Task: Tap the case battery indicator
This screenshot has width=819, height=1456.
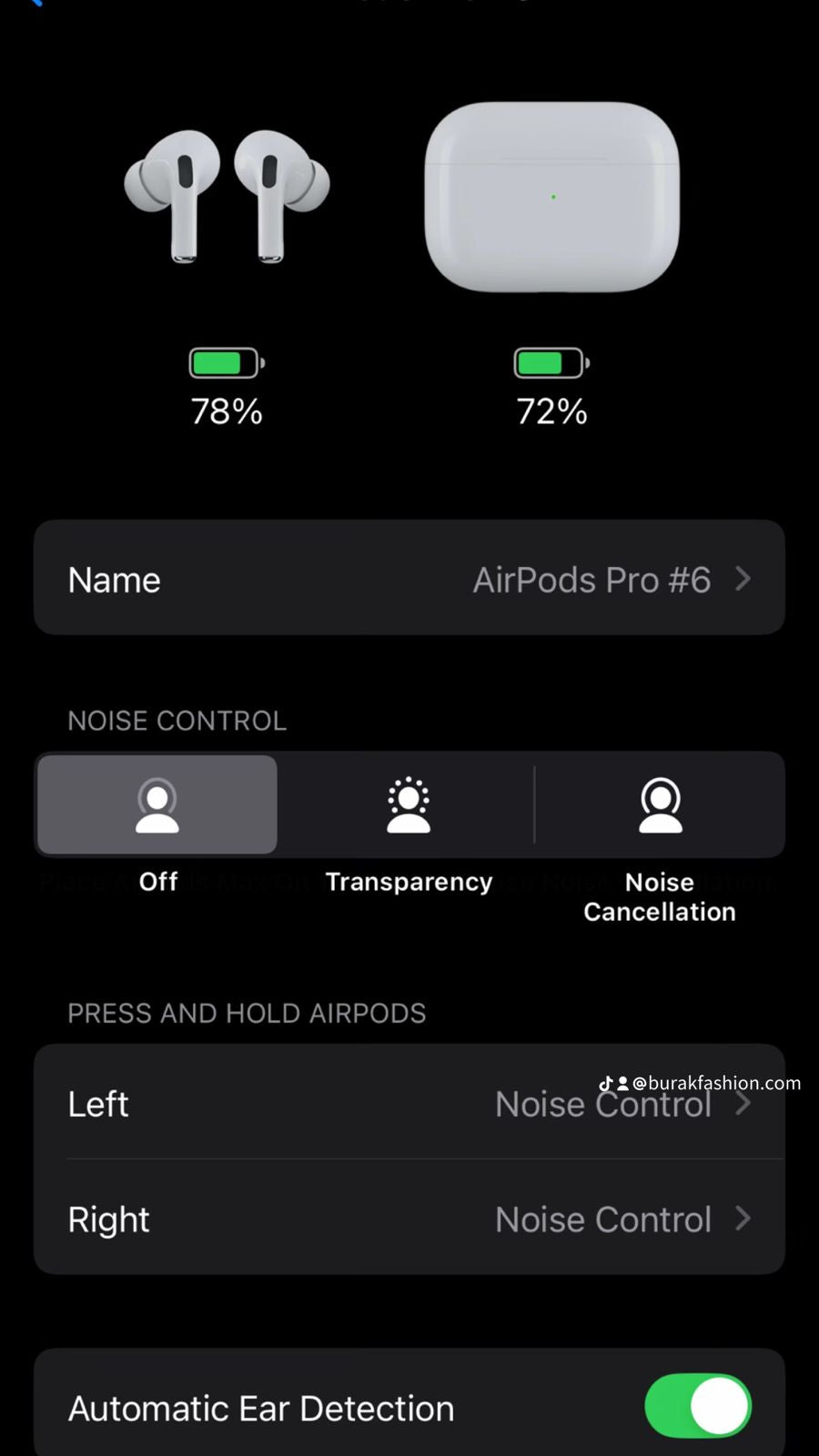Action: click(551, 362)
